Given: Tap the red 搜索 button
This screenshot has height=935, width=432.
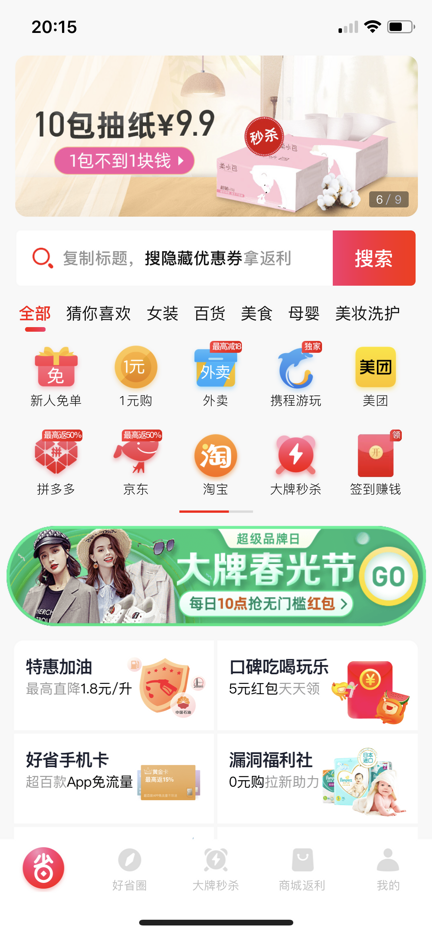Looking at the screenshot, I should tap(374, 258).
